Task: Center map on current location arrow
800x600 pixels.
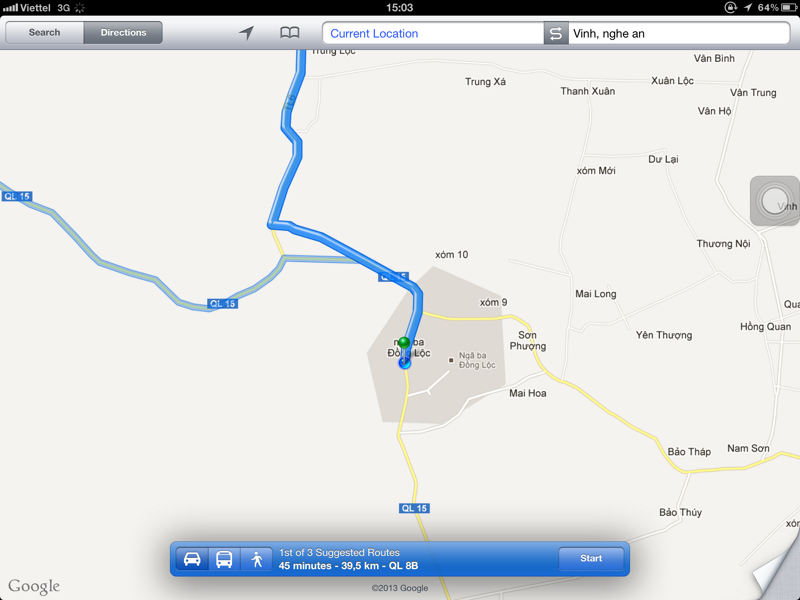Action: [x=246, y=33]
